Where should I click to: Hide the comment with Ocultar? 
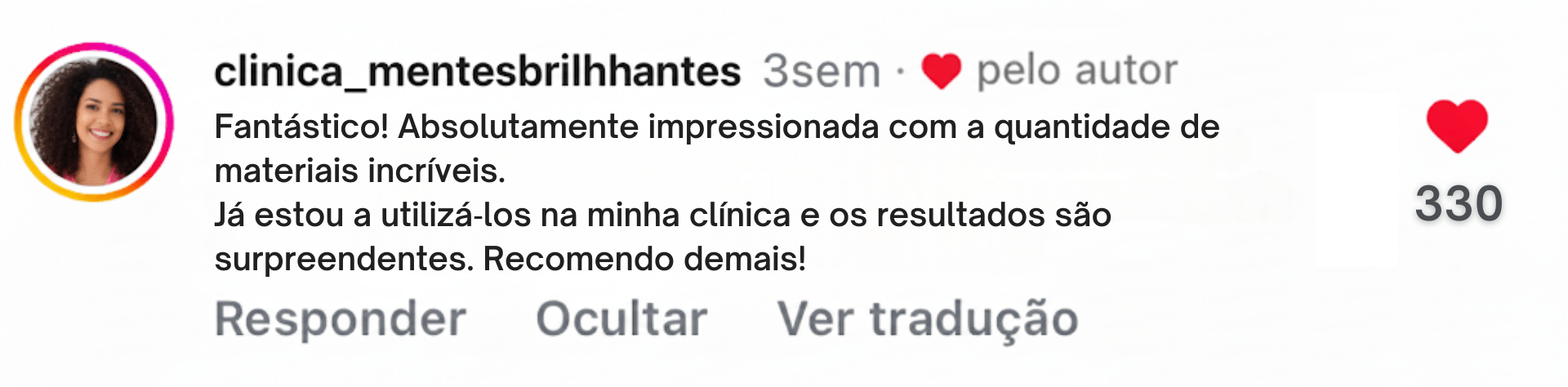point(621,318)
